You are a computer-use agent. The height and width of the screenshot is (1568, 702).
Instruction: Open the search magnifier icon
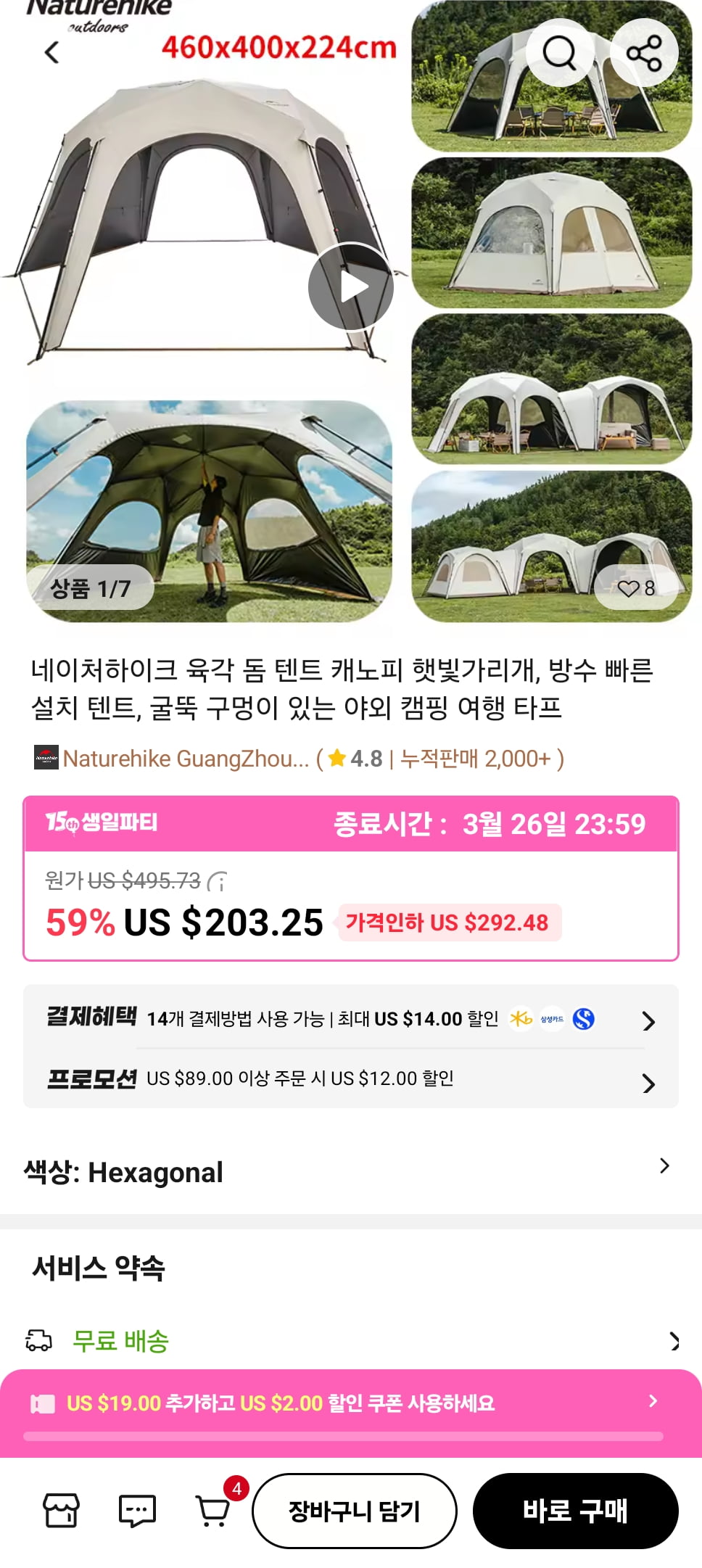[x=559, y=53]
